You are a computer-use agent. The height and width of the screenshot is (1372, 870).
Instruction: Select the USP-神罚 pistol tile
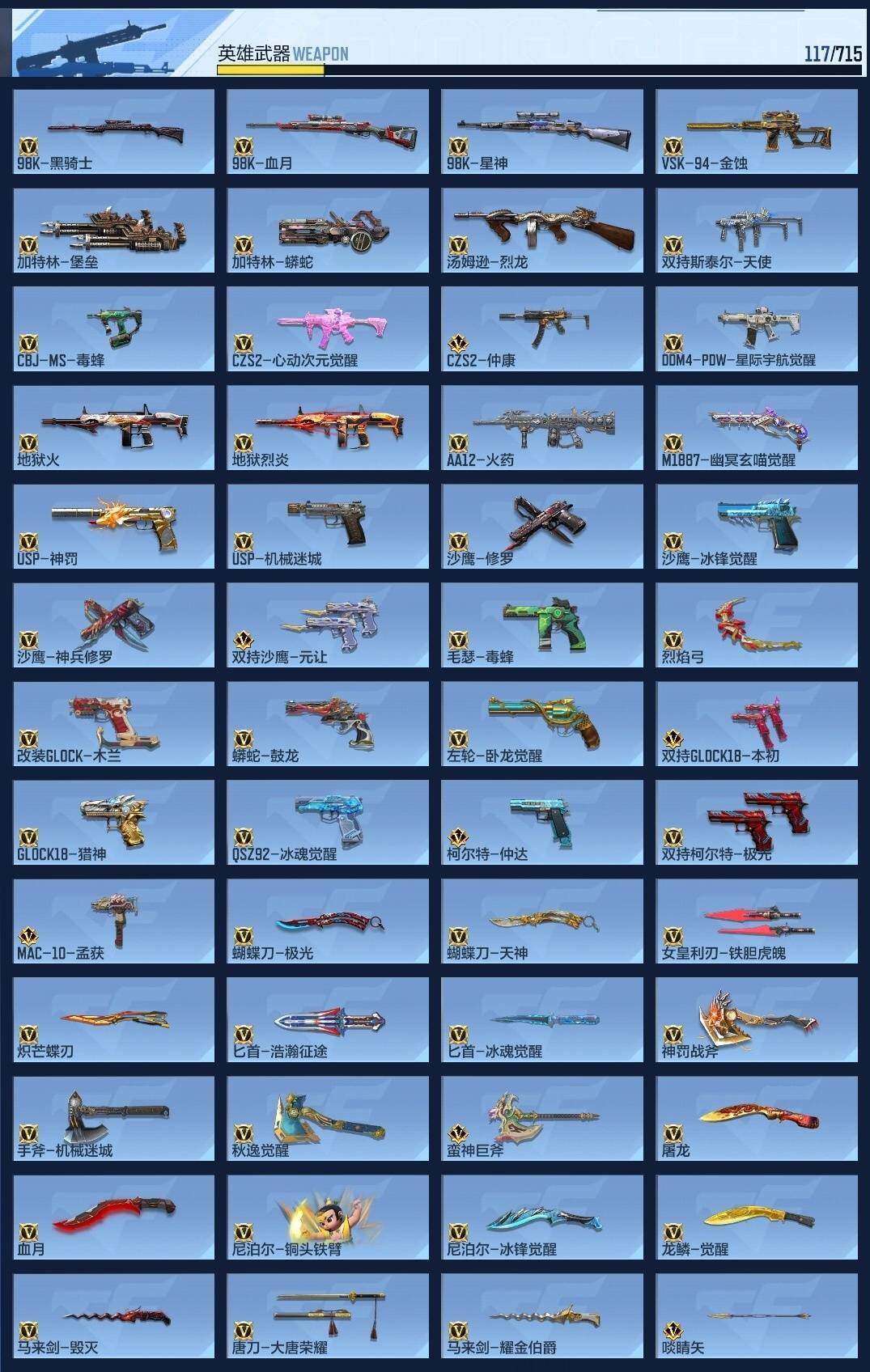[113, 527]
